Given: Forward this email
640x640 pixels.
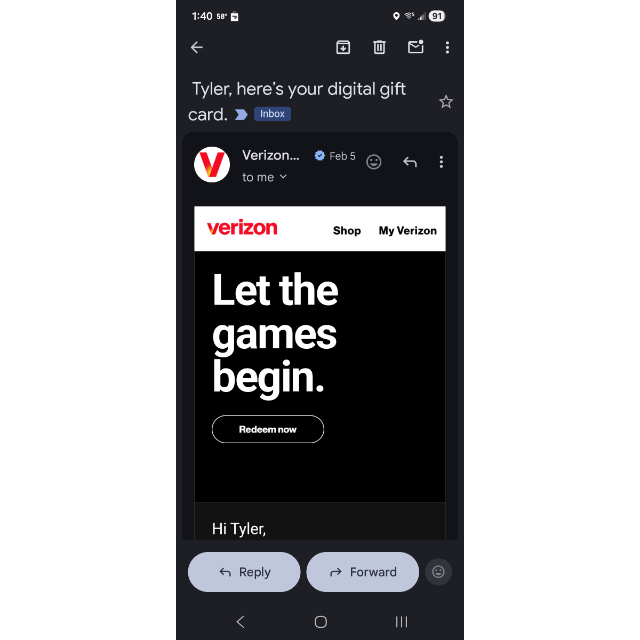Looking at the screenshot, I should (x=363, y=572).
